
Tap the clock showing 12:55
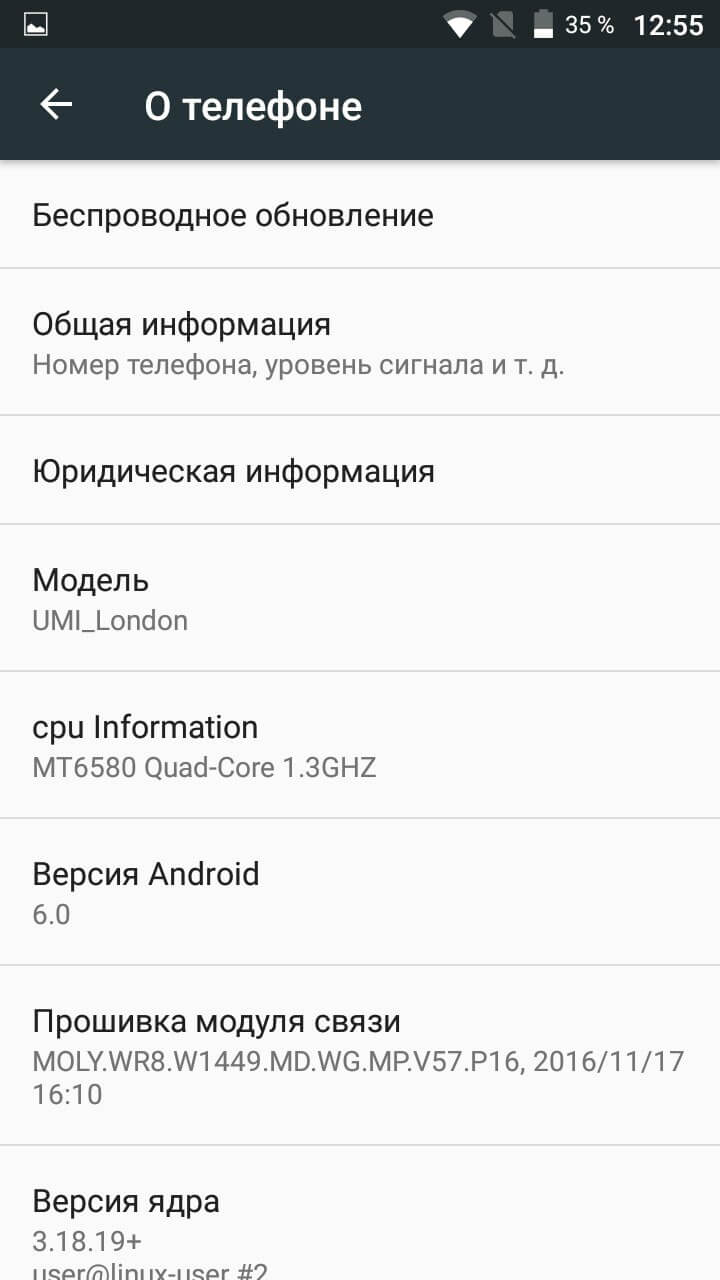[x=668, y=24]
